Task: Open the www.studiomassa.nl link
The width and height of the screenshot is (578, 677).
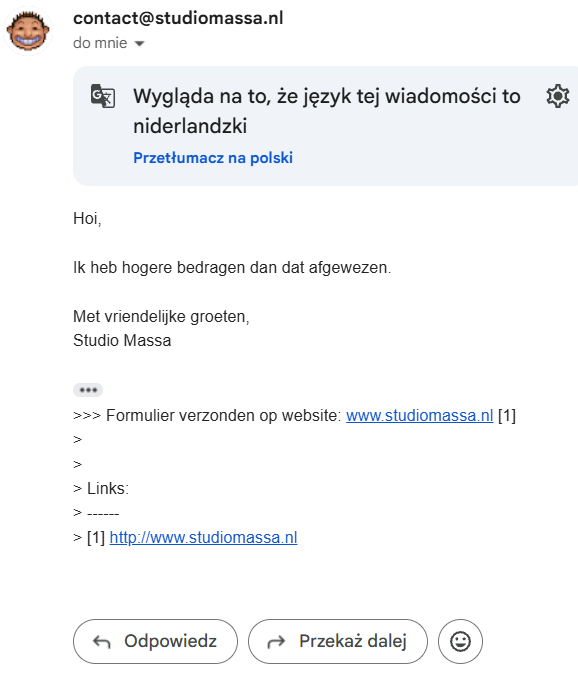Action: [419, 415]
